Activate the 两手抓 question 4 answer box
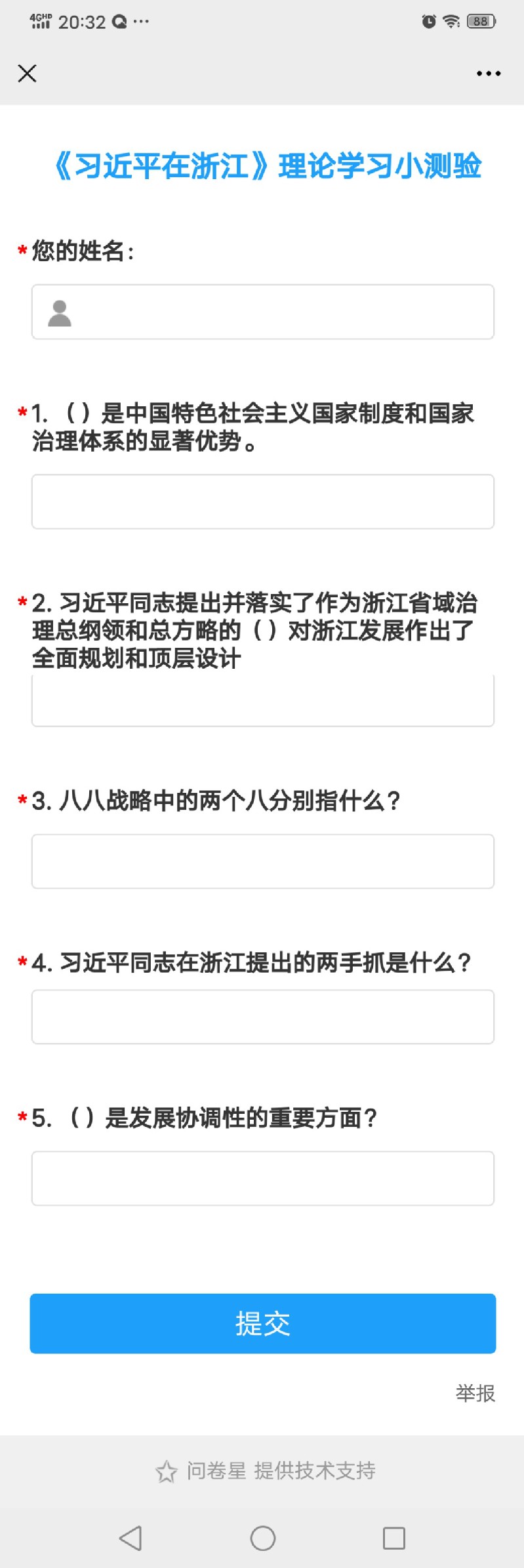 click(262, 1017)
